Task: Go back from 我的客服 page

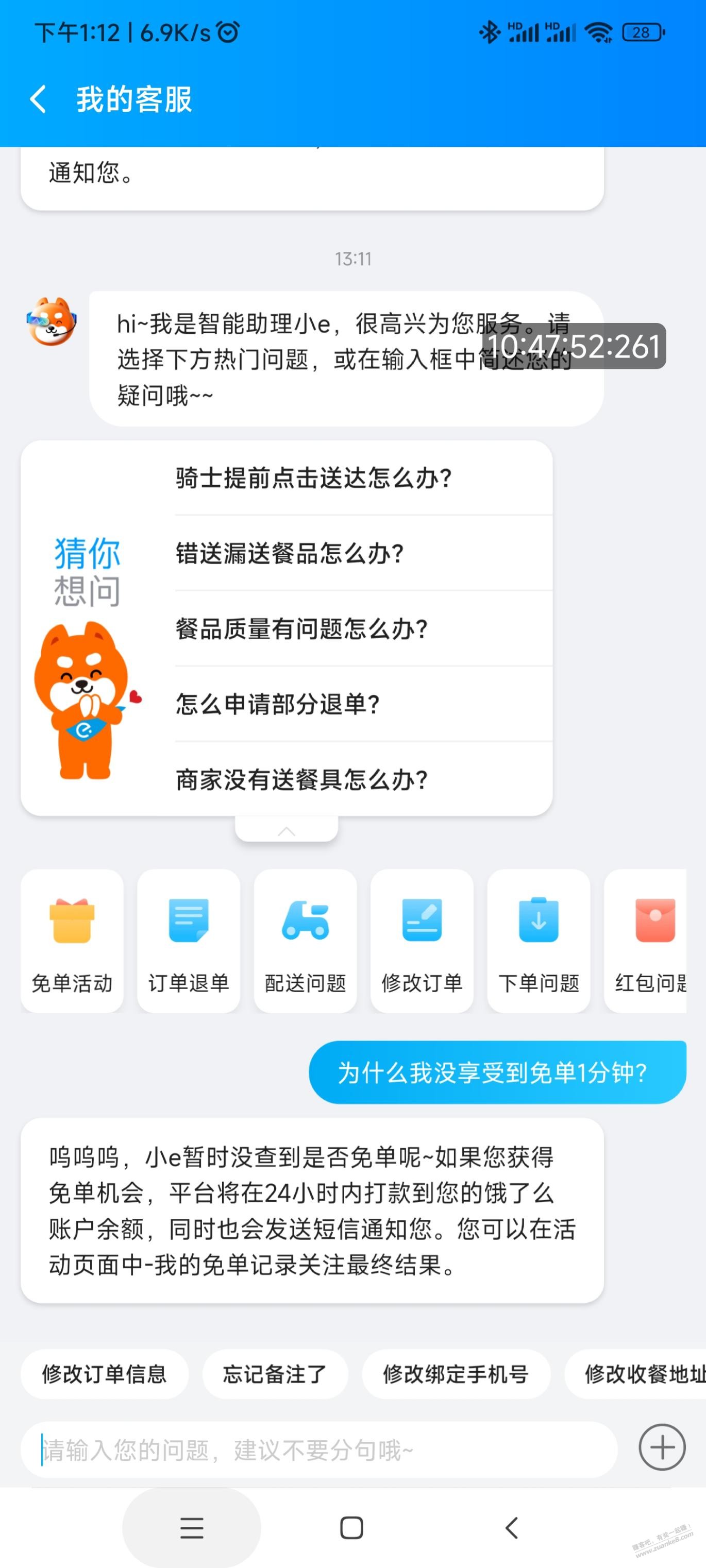Action: tap(38, 98)
